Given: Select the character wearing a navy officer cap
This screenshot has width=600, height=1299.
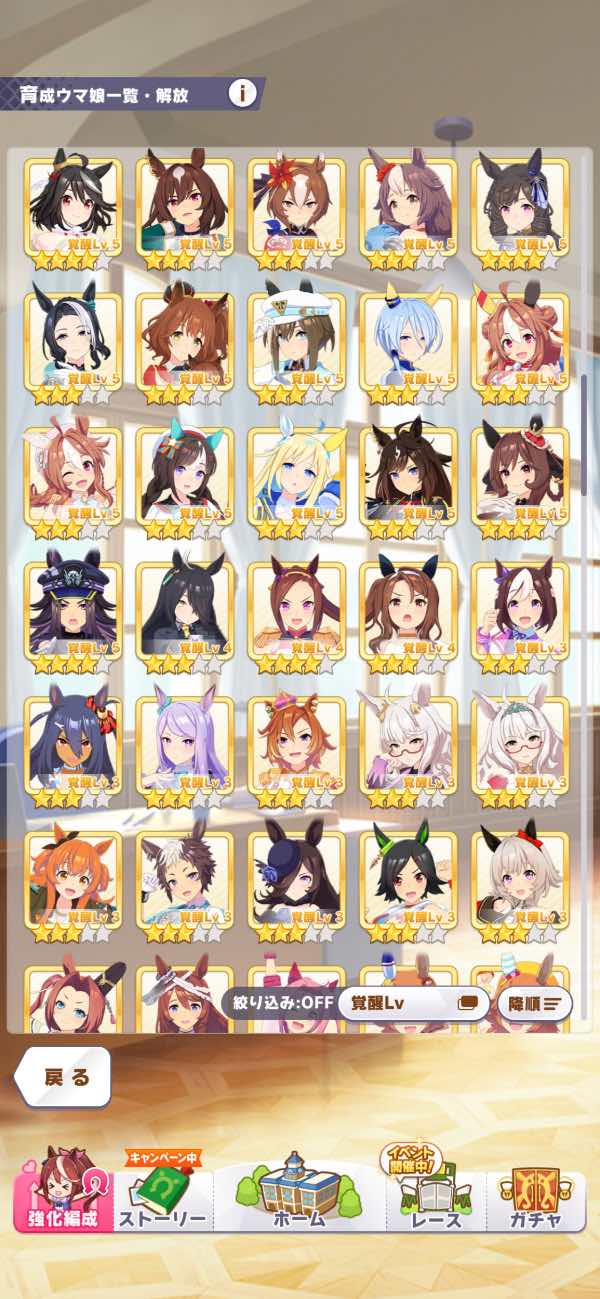Looking at the screenshot, I should (72, 611).
